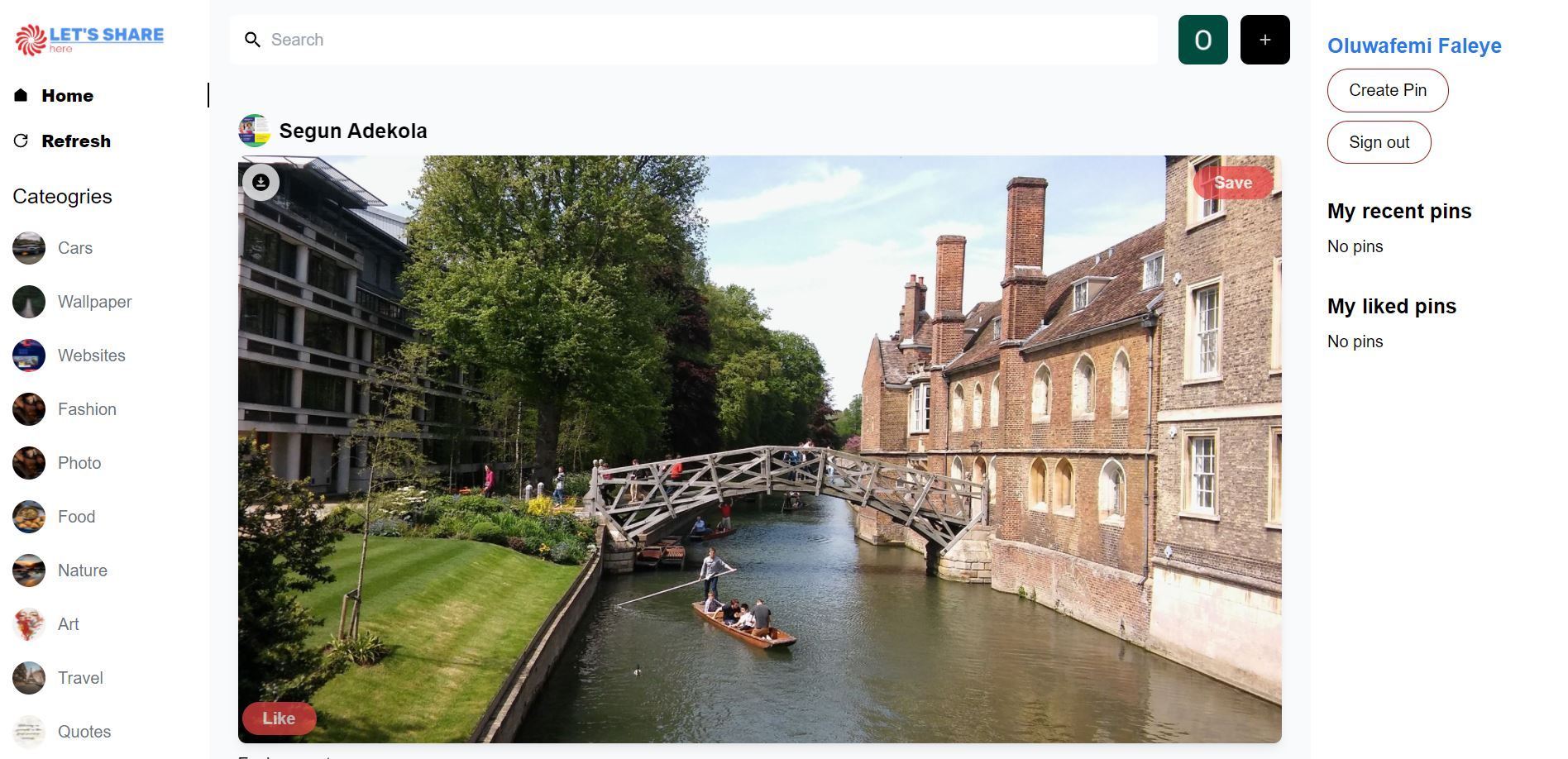Tap the black plus create icon

tap(1264, 40)
